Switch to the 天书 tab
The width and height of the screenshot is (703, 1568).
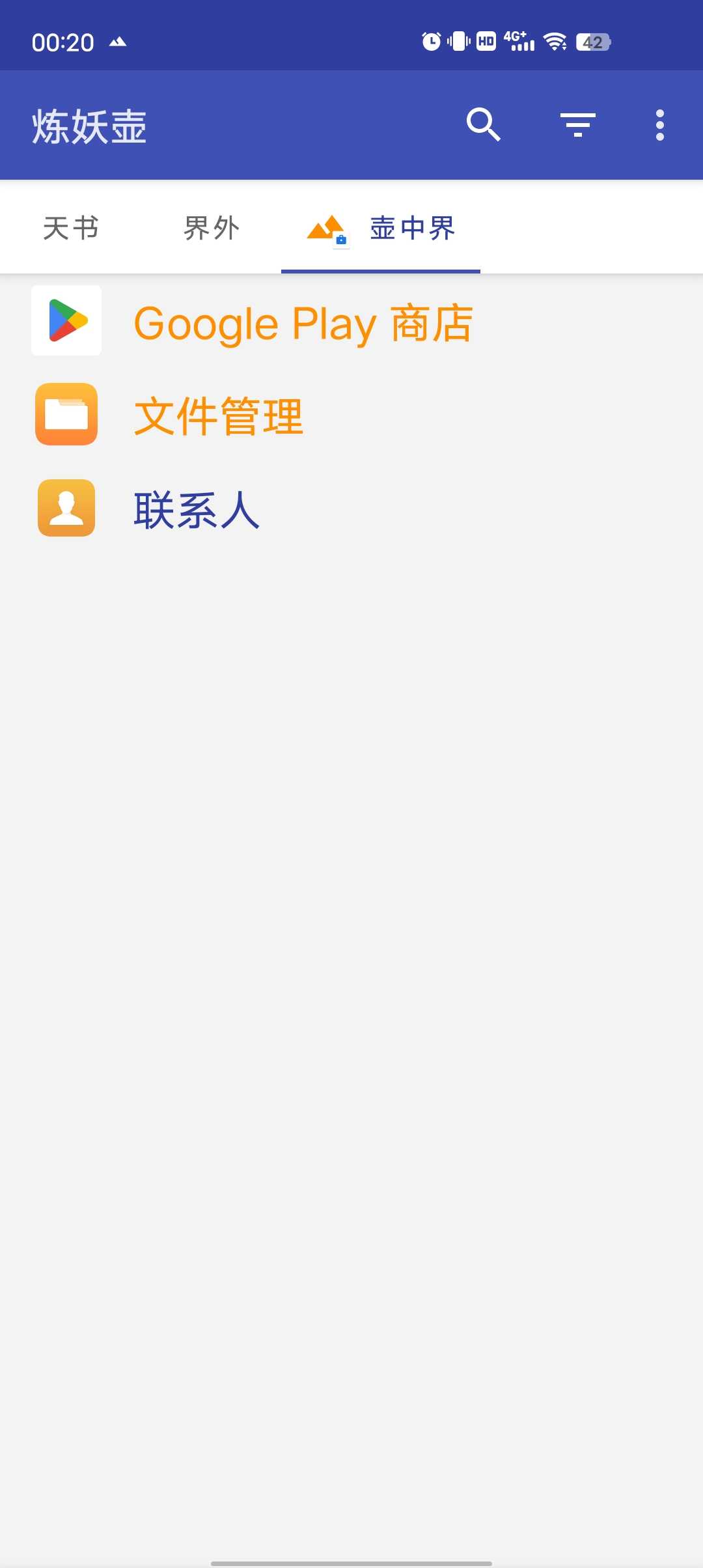[69, 229]
